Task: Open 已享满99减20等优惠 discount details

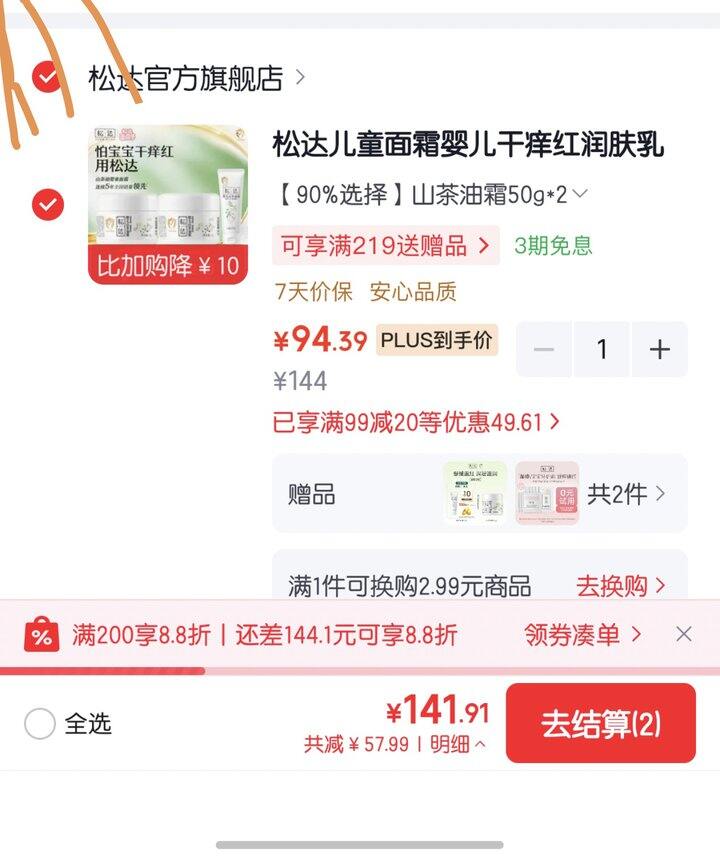Action: [416, 423]
